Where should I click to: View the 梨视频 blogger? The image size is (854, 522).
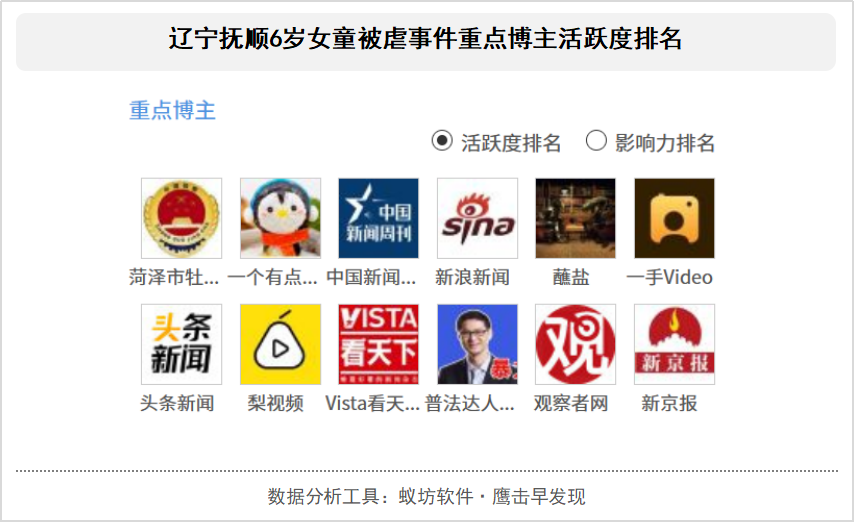280,345
